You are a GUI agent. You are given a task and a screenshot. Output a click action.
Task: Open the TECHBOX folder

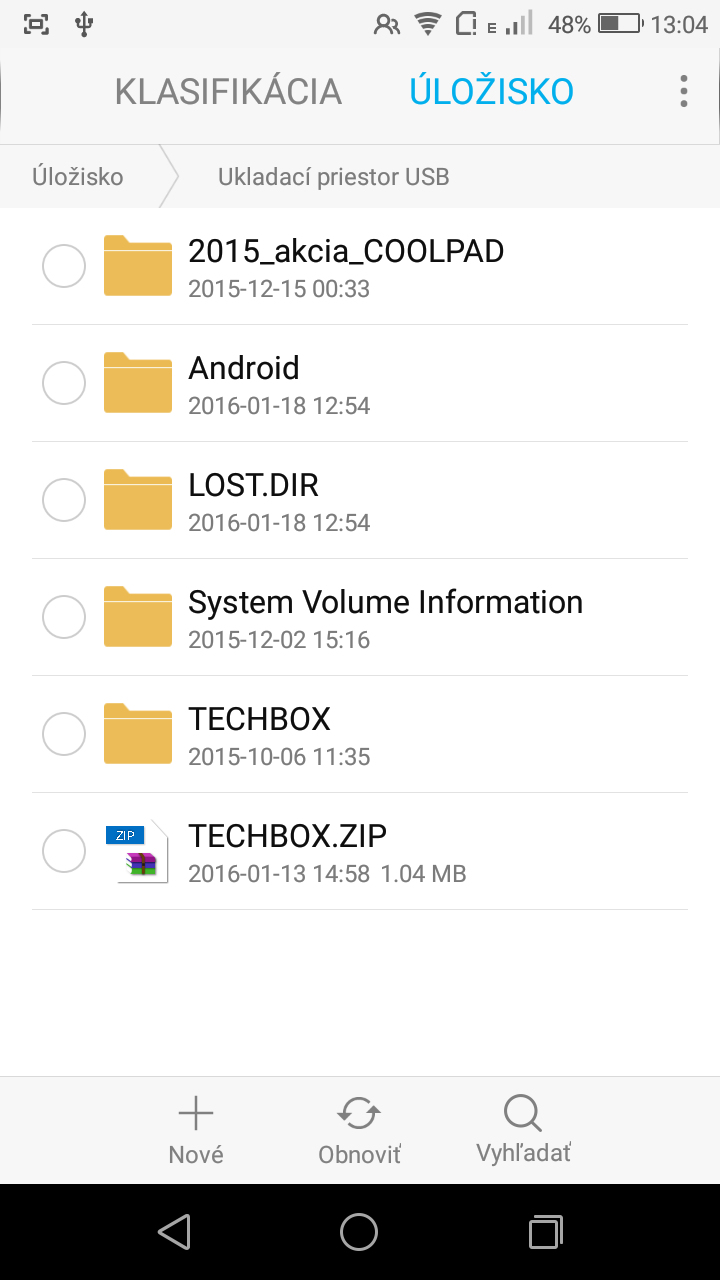click(360, 735)
